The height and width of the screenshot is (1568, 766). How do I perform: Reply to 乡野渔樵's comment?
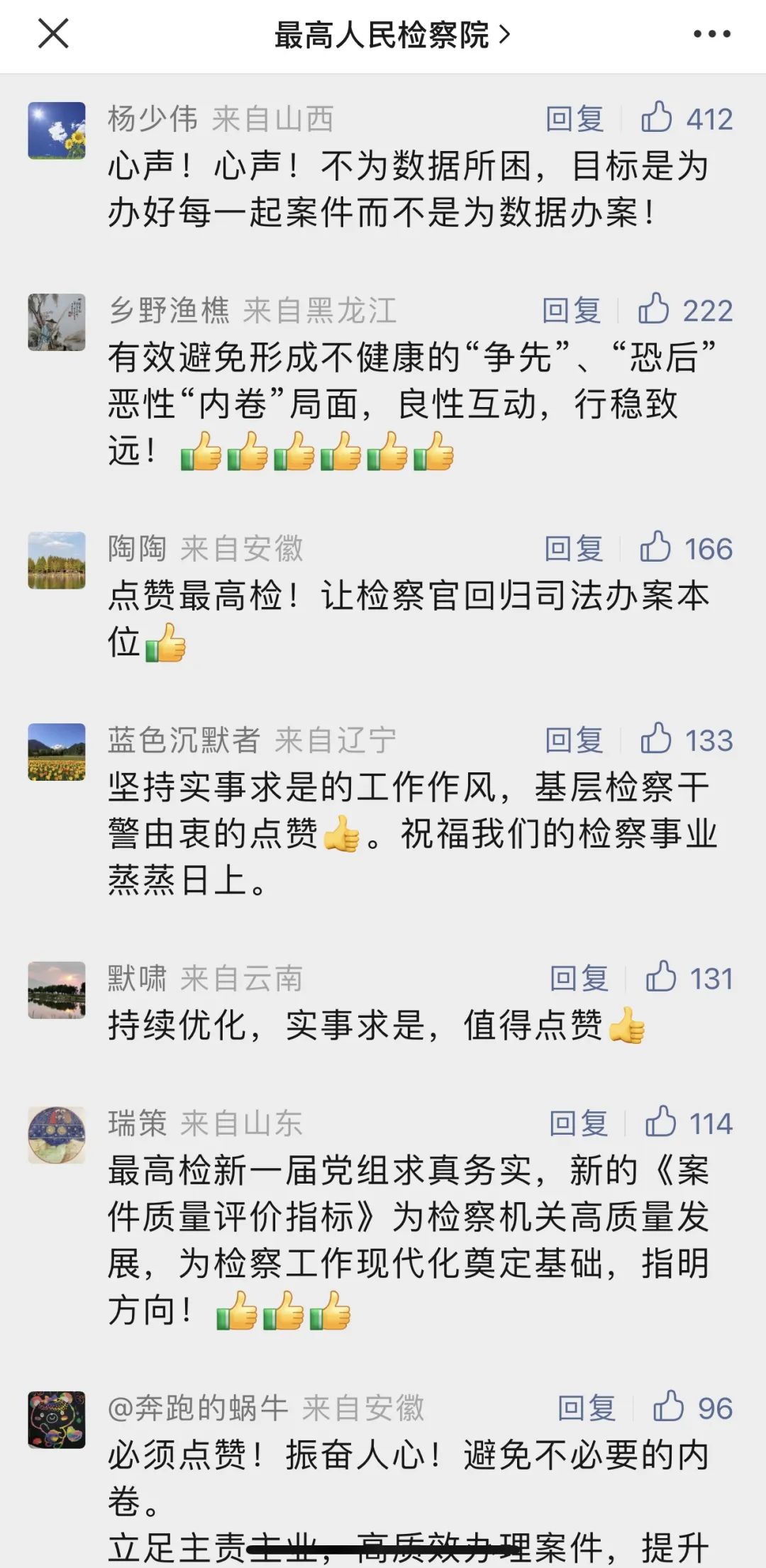(572, 311)
